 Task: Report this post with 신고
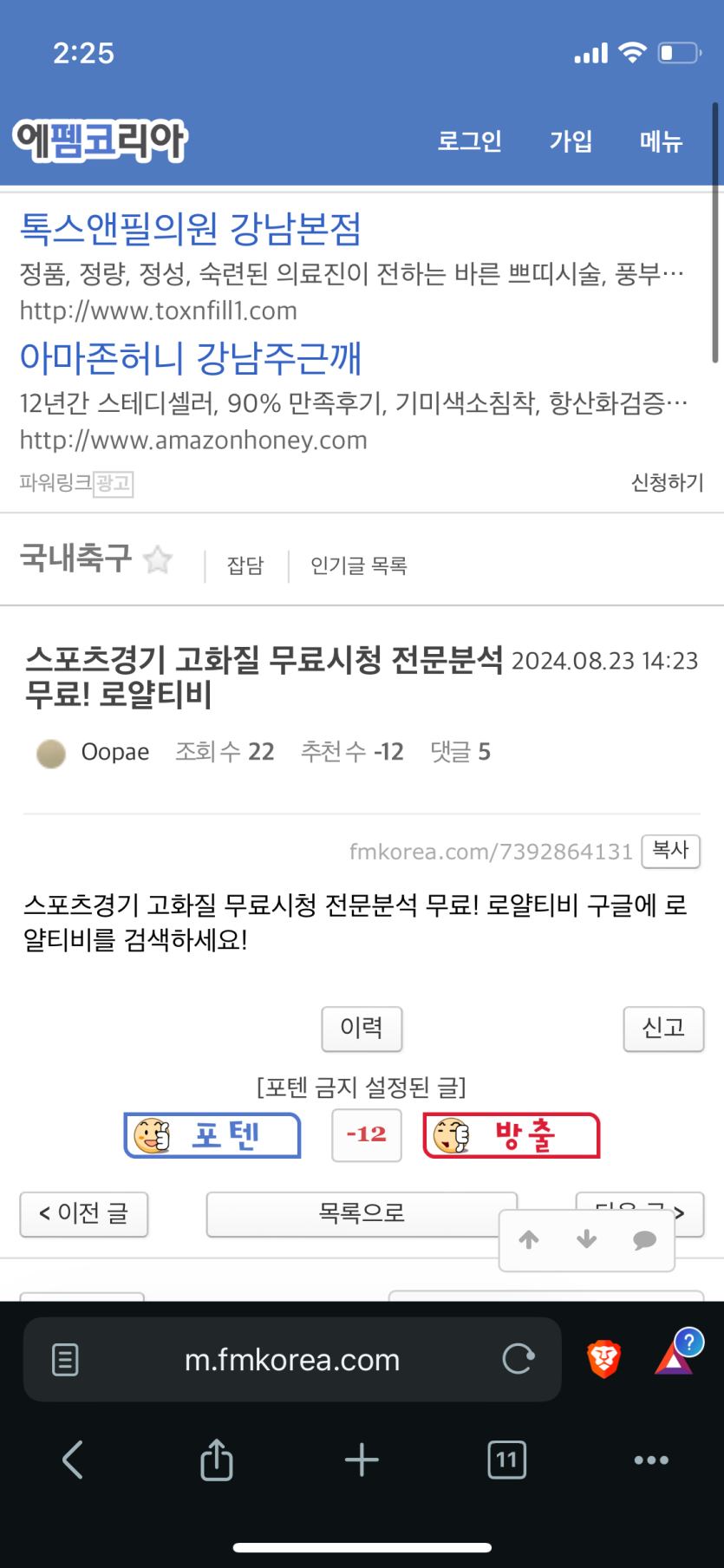coord(663,1029)
